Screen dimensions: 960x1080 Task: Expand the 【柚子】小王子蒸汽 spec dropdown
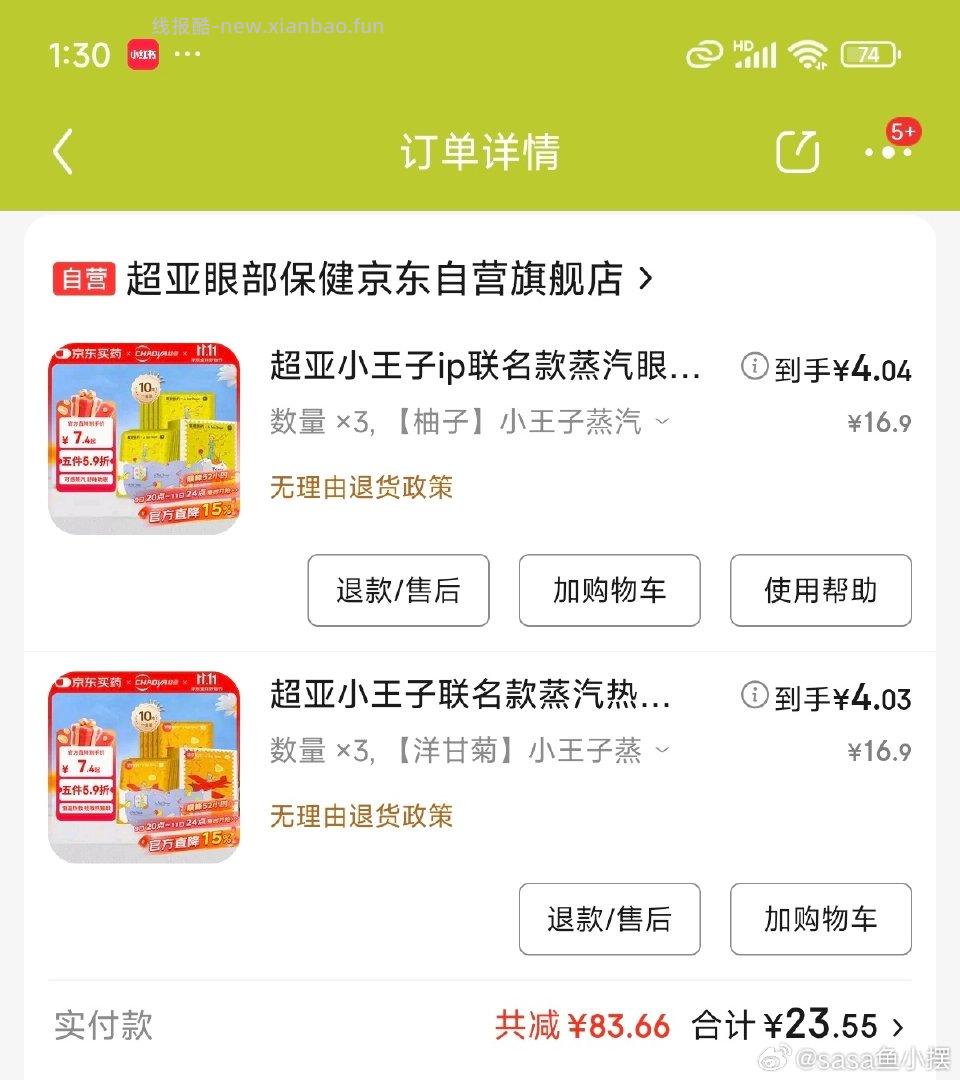point(662,423)
